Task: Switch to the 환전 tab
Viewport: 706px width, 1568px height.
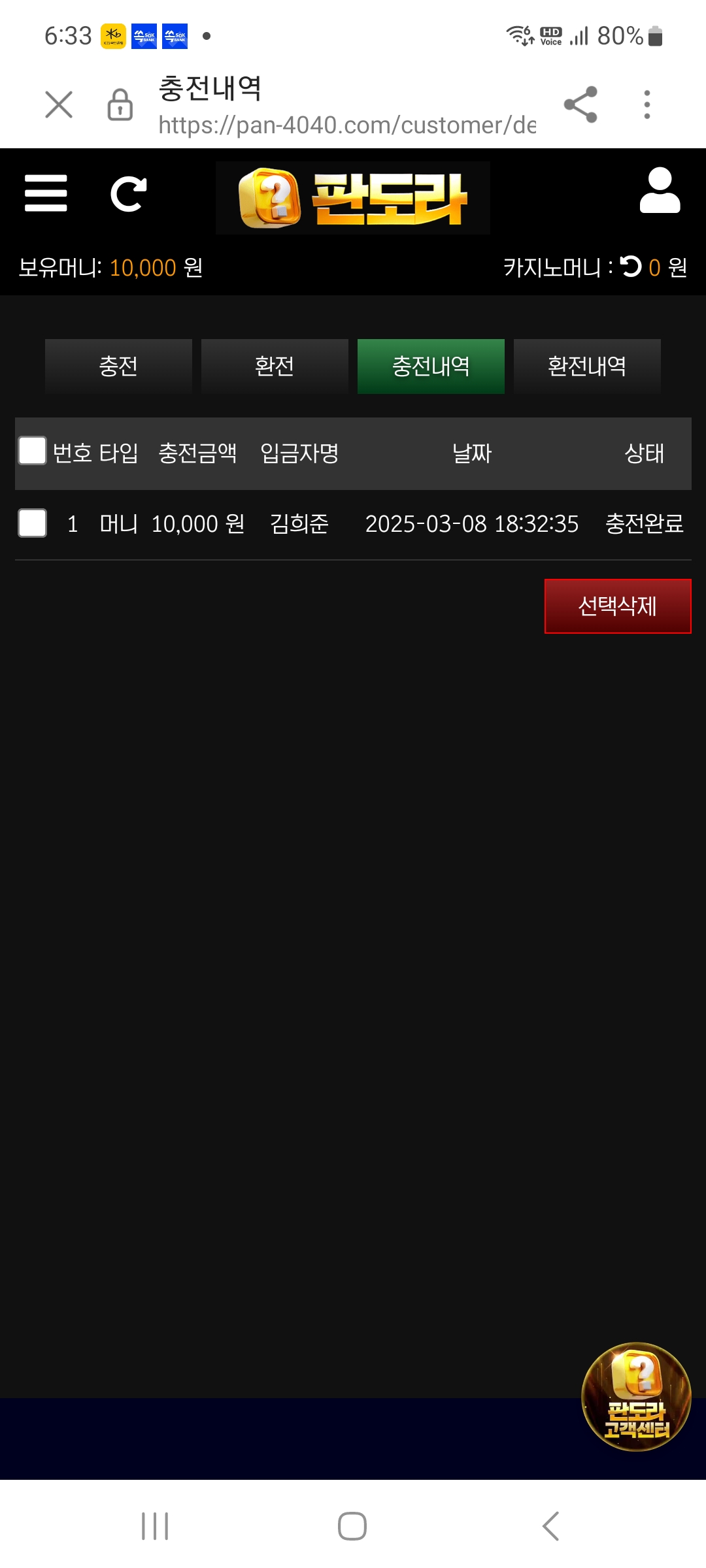Action: (x=275, y=366)
